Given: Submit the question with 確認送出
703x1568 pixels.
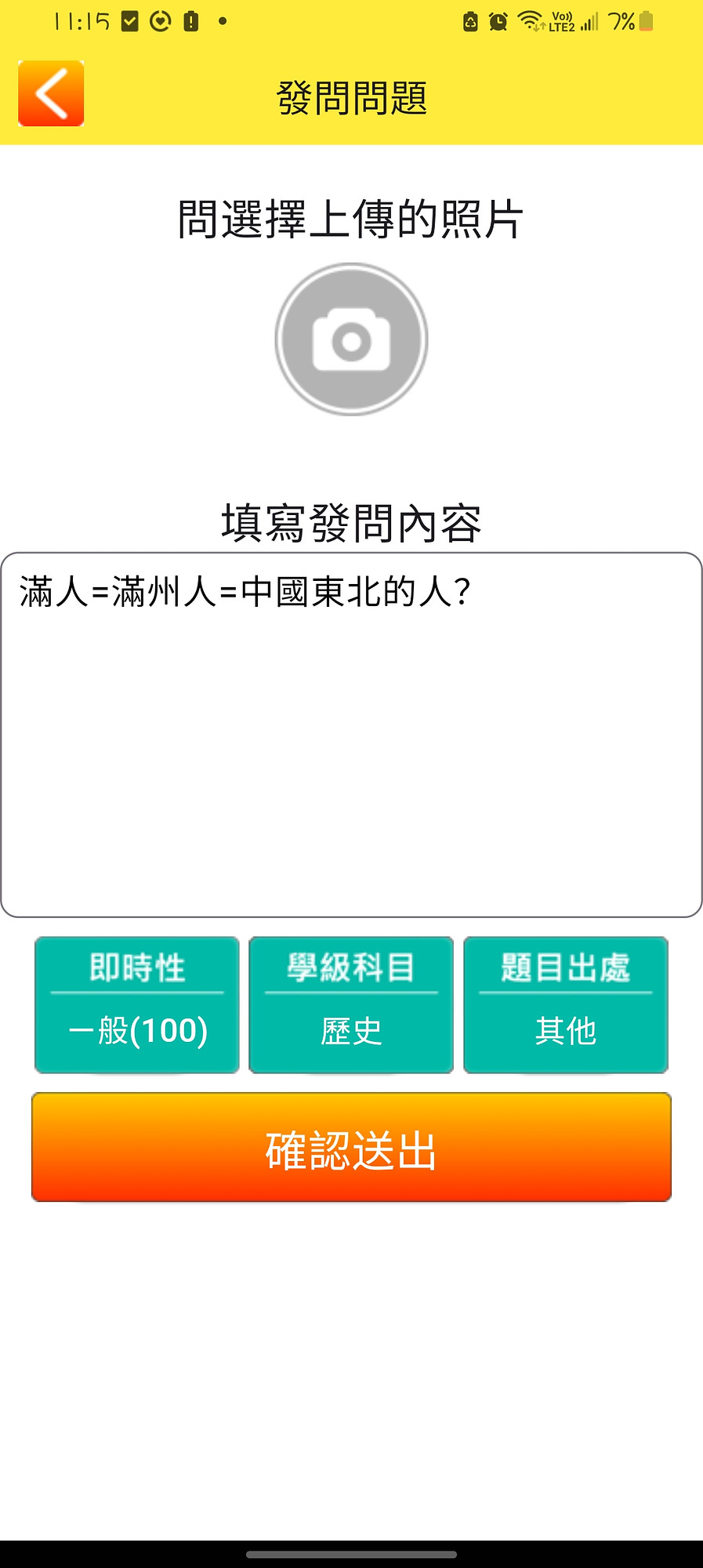Looking at the screenshot, I should coord(351,1147).
